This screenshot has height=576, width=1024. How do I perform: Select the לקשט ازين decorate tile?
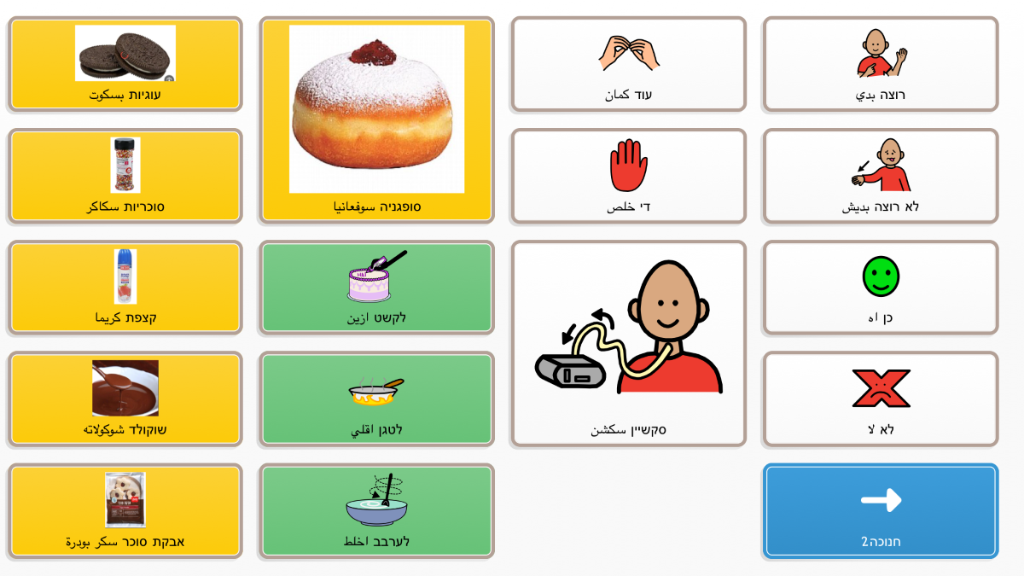[x=377, y=288]
